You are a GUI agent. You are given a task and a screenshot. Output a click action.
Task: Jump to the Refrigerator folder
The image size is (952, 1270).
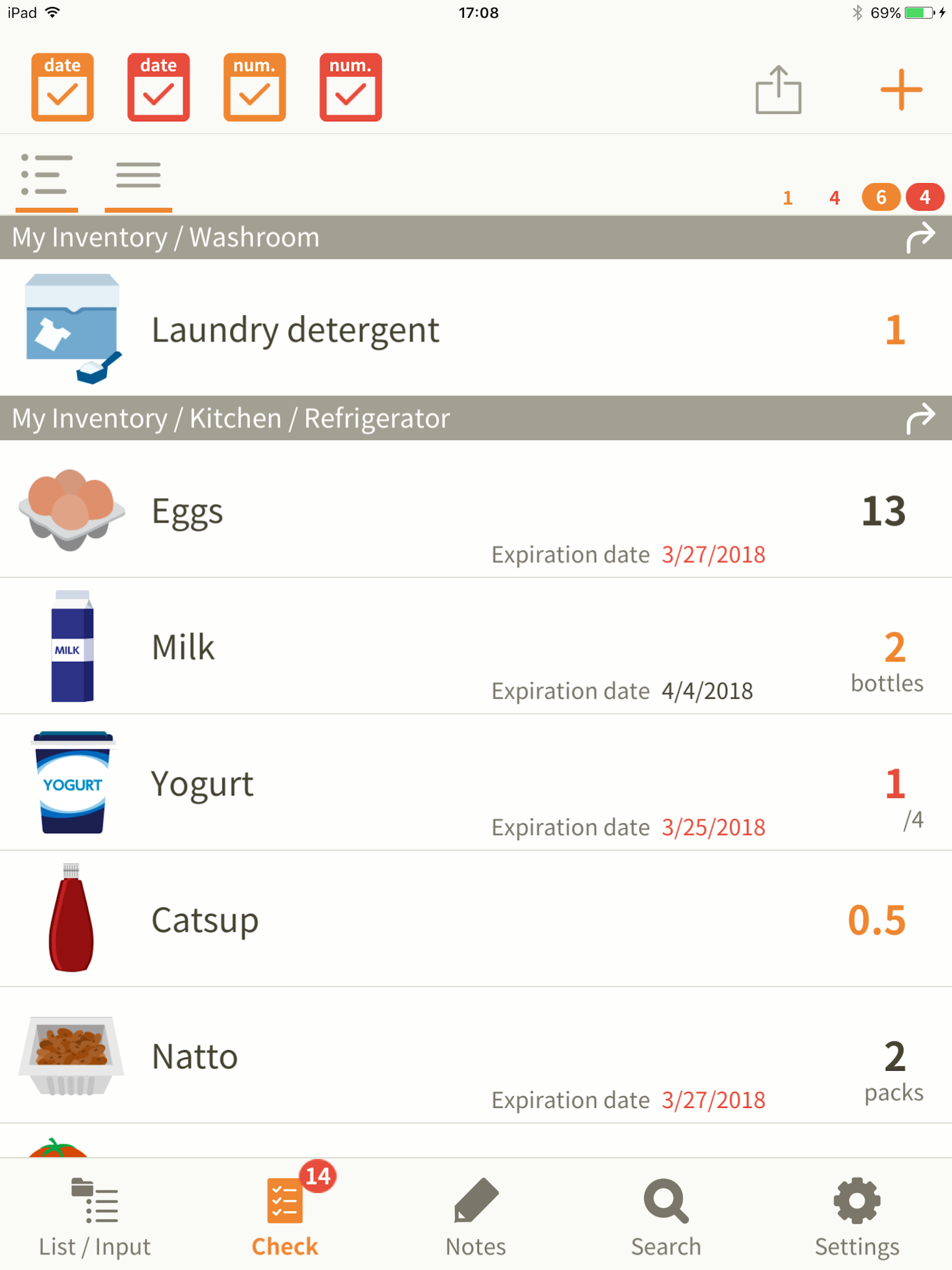[x=920, y=418]
